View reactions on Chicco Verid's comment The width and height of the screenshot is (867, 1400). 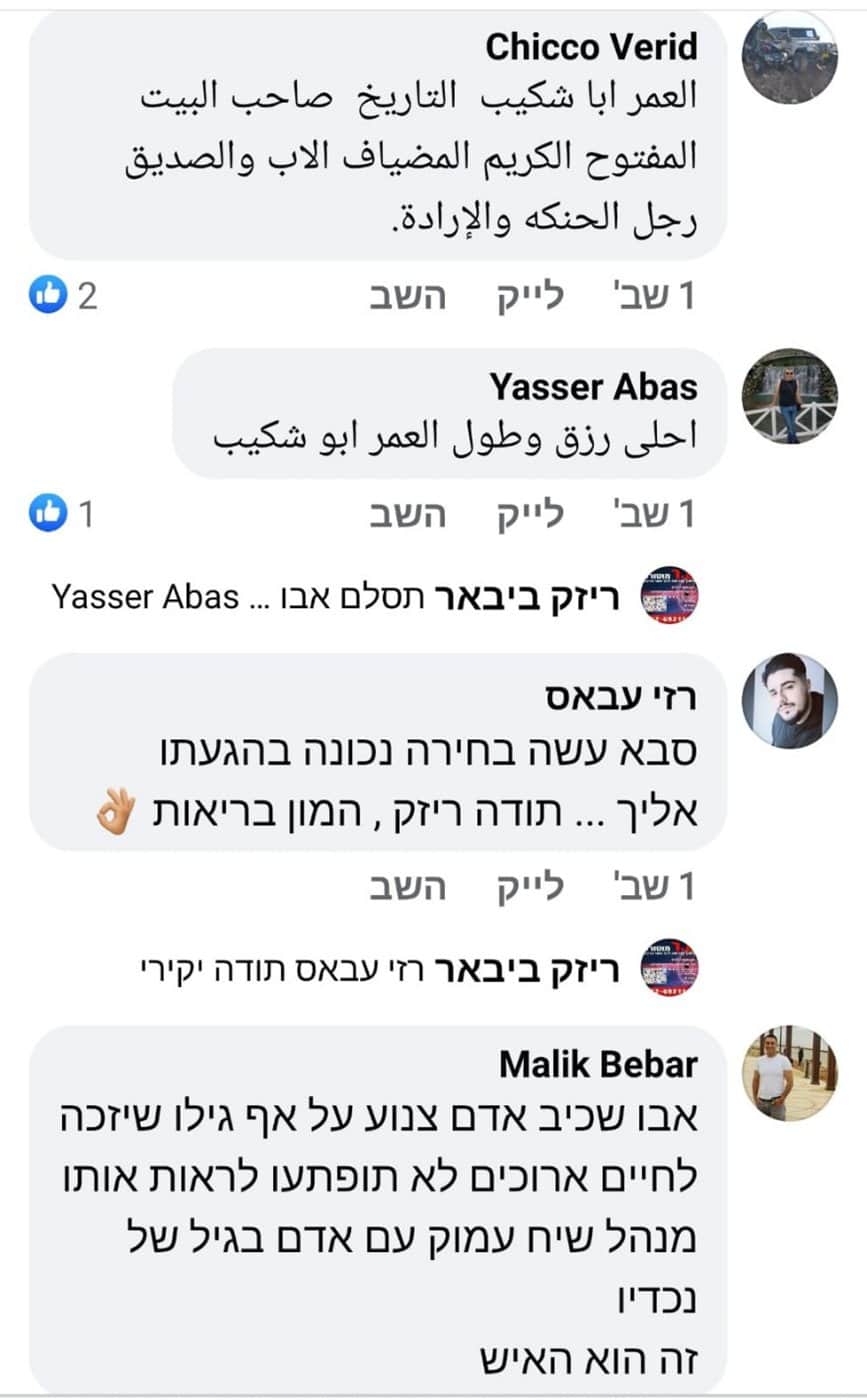pyautogui.click(x=62, y=297)
